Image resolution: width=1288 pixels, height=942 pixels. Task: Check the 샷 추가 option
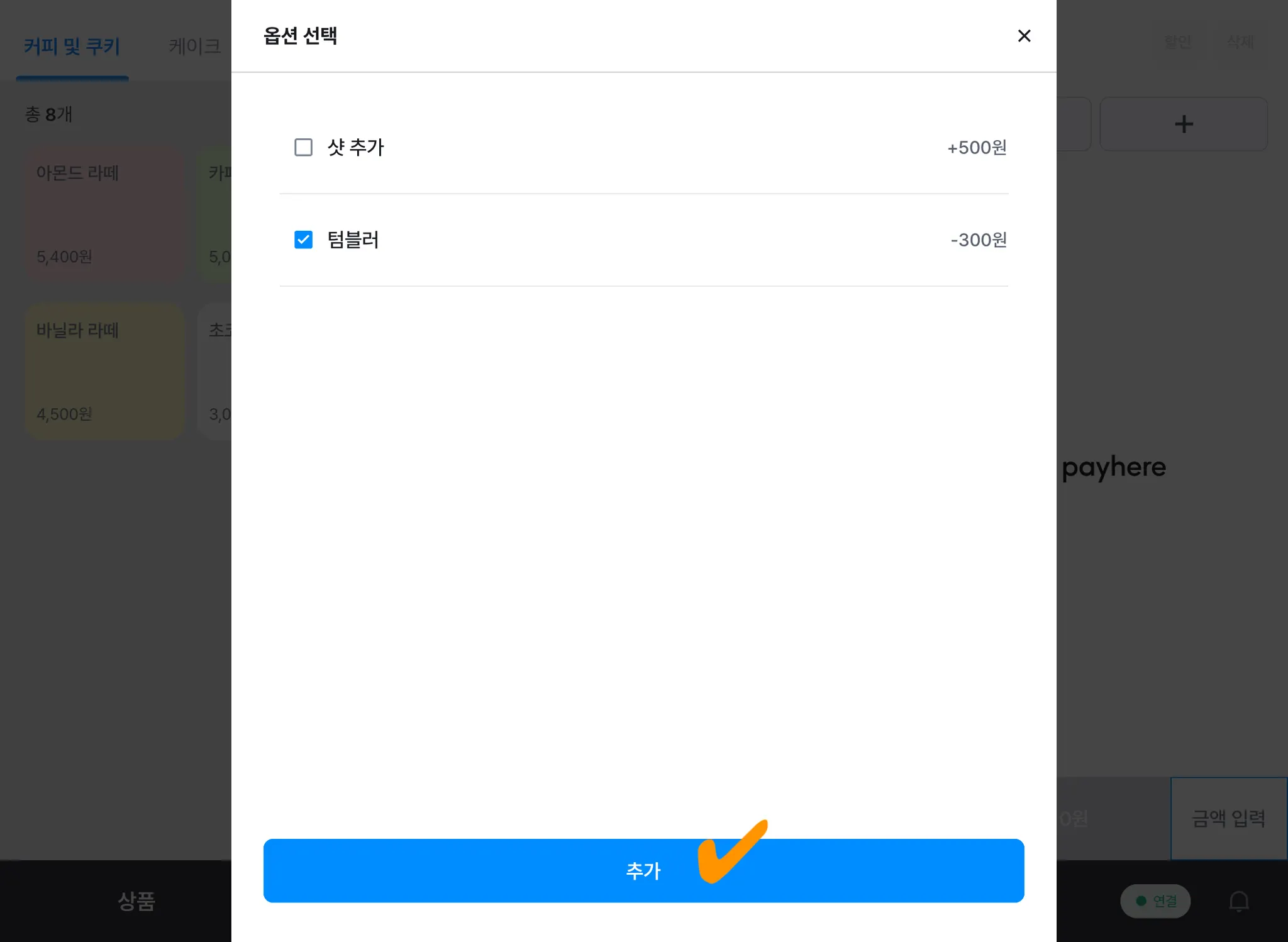tap(303, 147)
